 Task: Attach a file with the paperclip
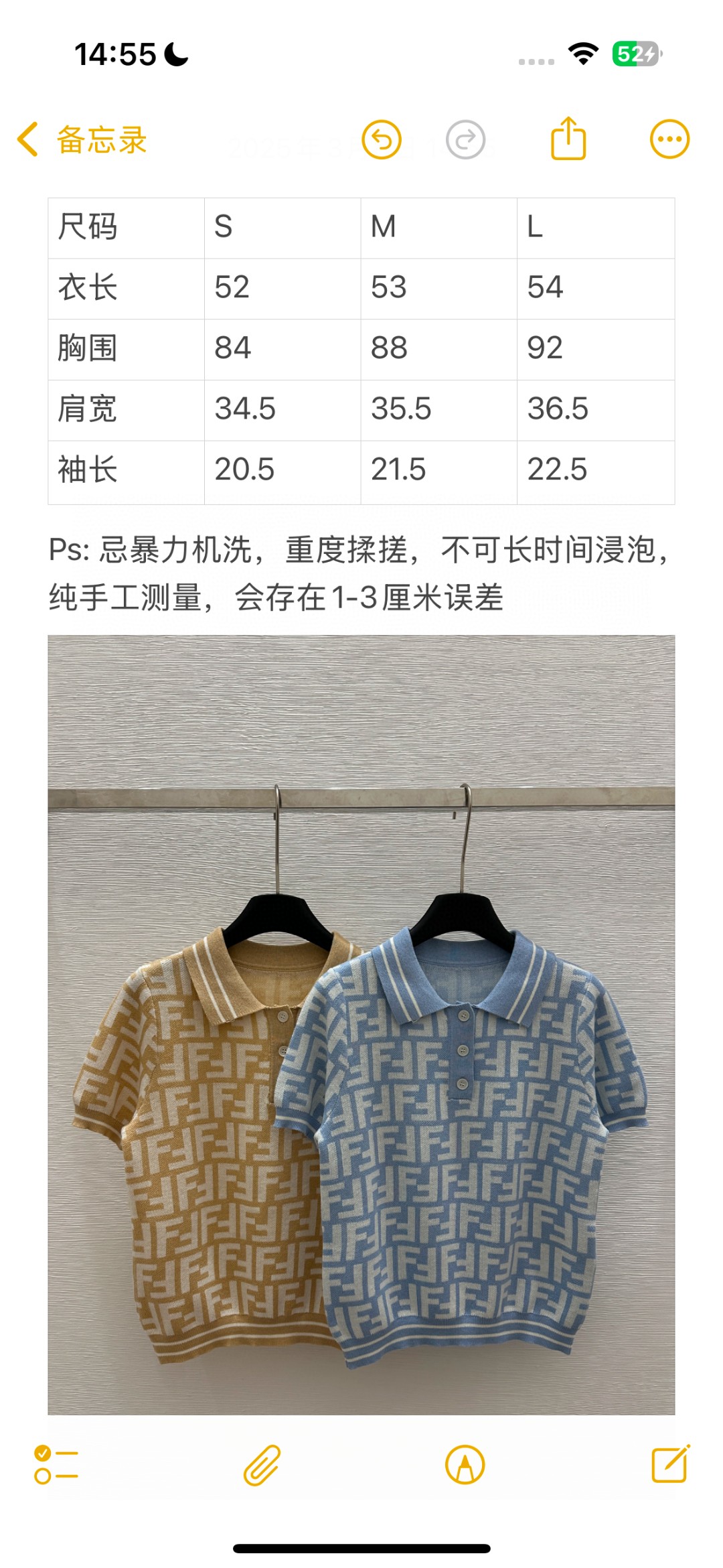(262, 1465)
